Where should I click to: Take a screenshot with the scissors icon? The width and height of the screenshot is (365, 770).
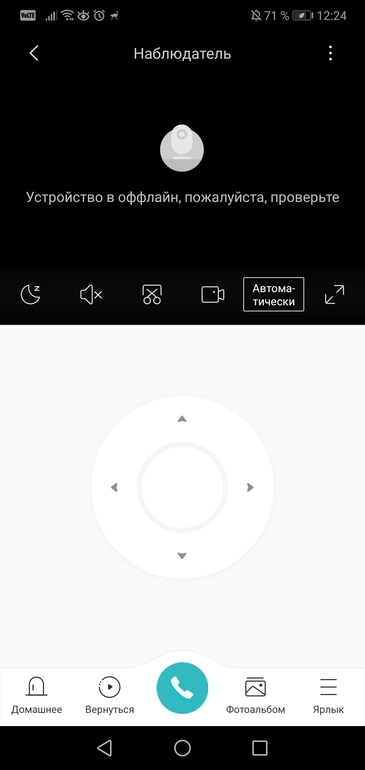click(152, 295)
